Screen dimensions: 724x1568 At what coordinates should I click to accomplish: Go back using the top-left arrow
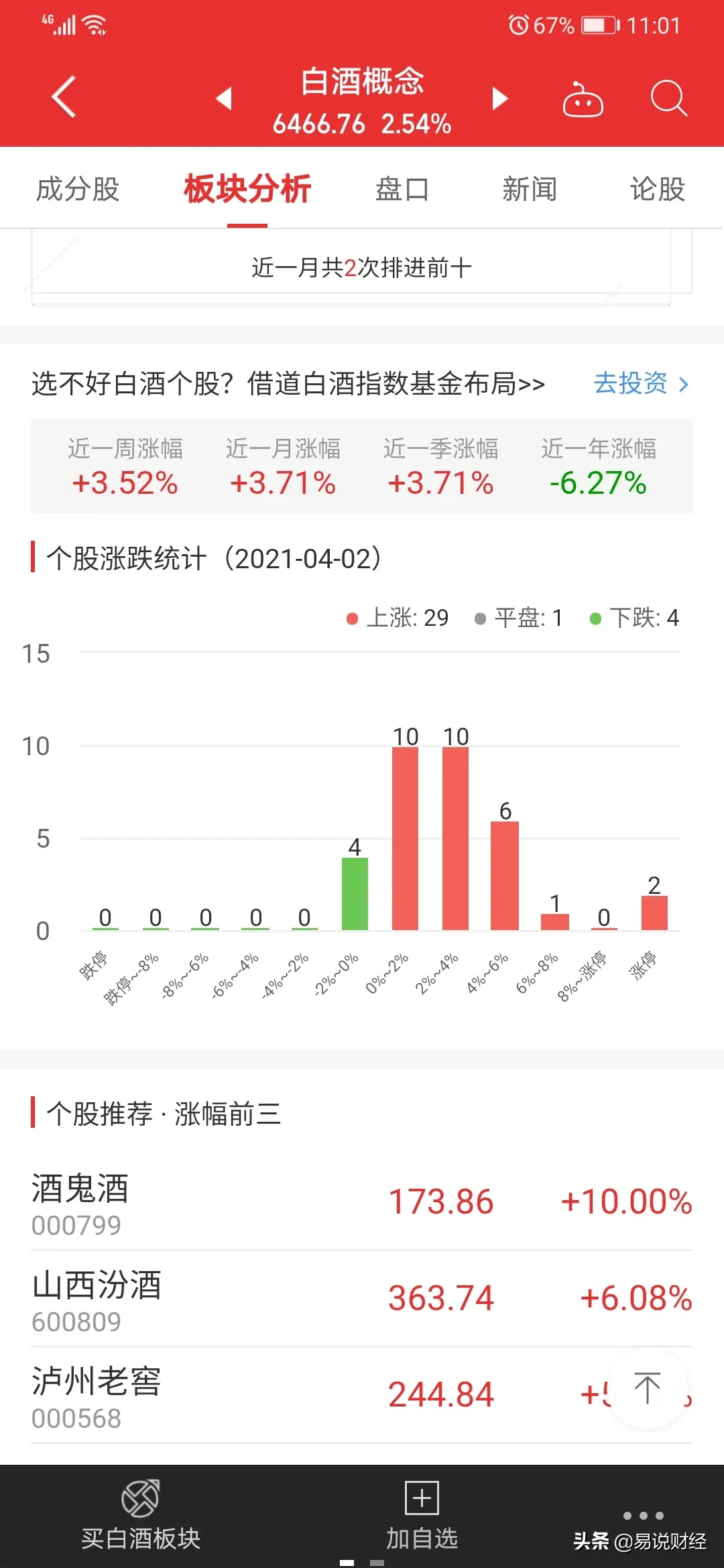[x=64, y=98]
